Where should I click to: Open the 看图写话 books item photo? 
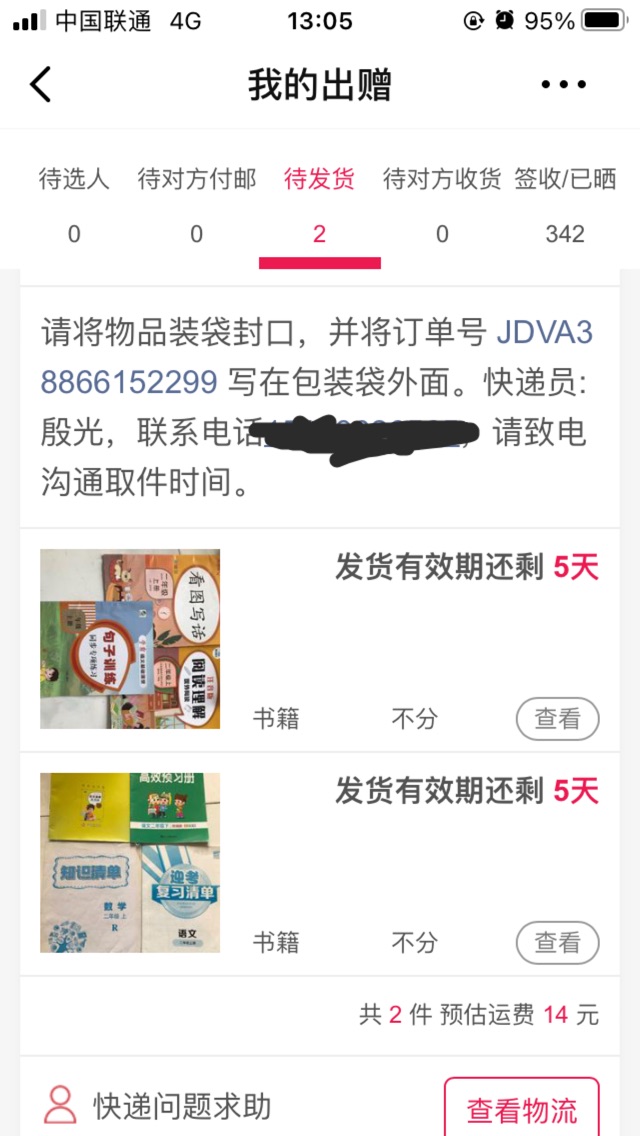[x=130, y=638]
